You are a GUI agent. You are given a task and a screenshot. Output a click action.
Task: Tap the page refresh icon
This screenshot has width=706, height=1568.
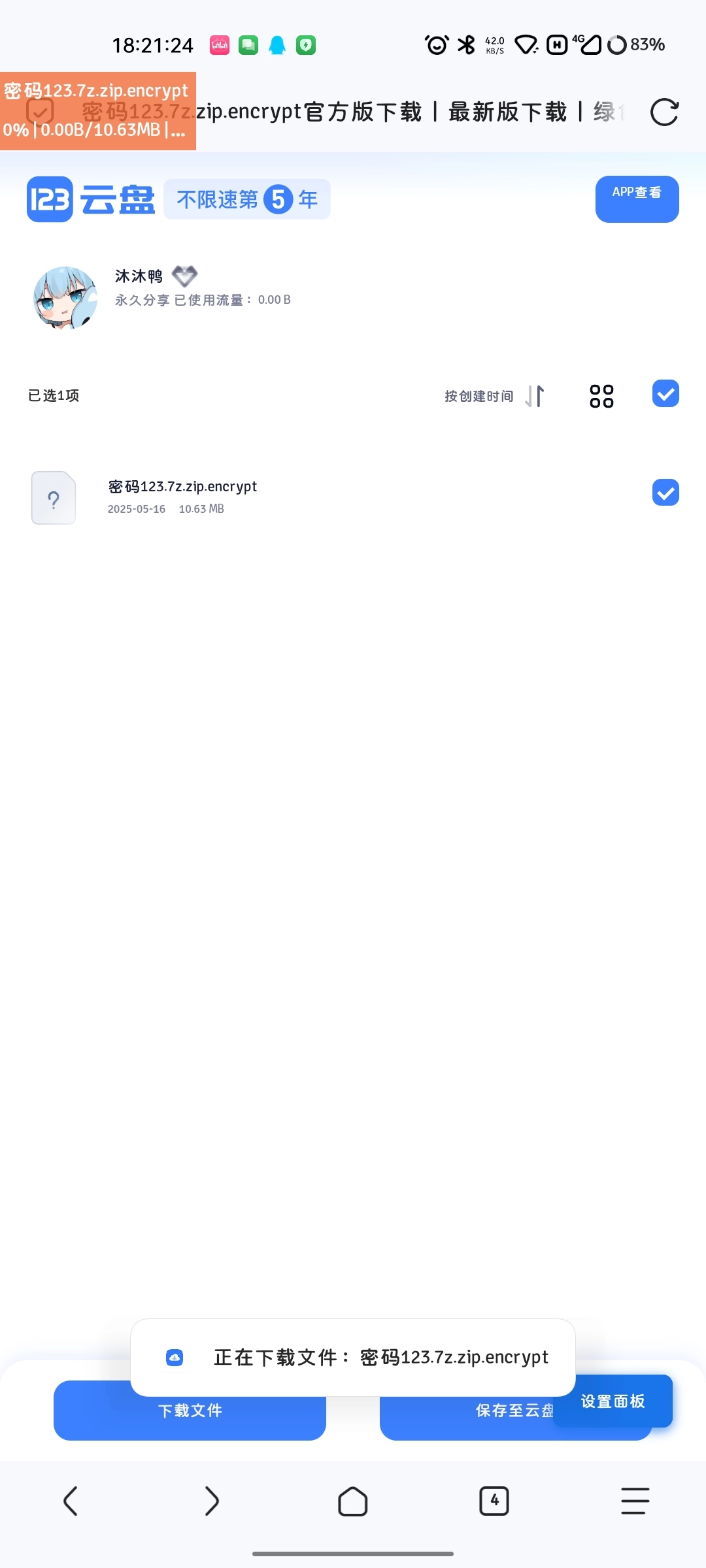[x=664, y=112]
